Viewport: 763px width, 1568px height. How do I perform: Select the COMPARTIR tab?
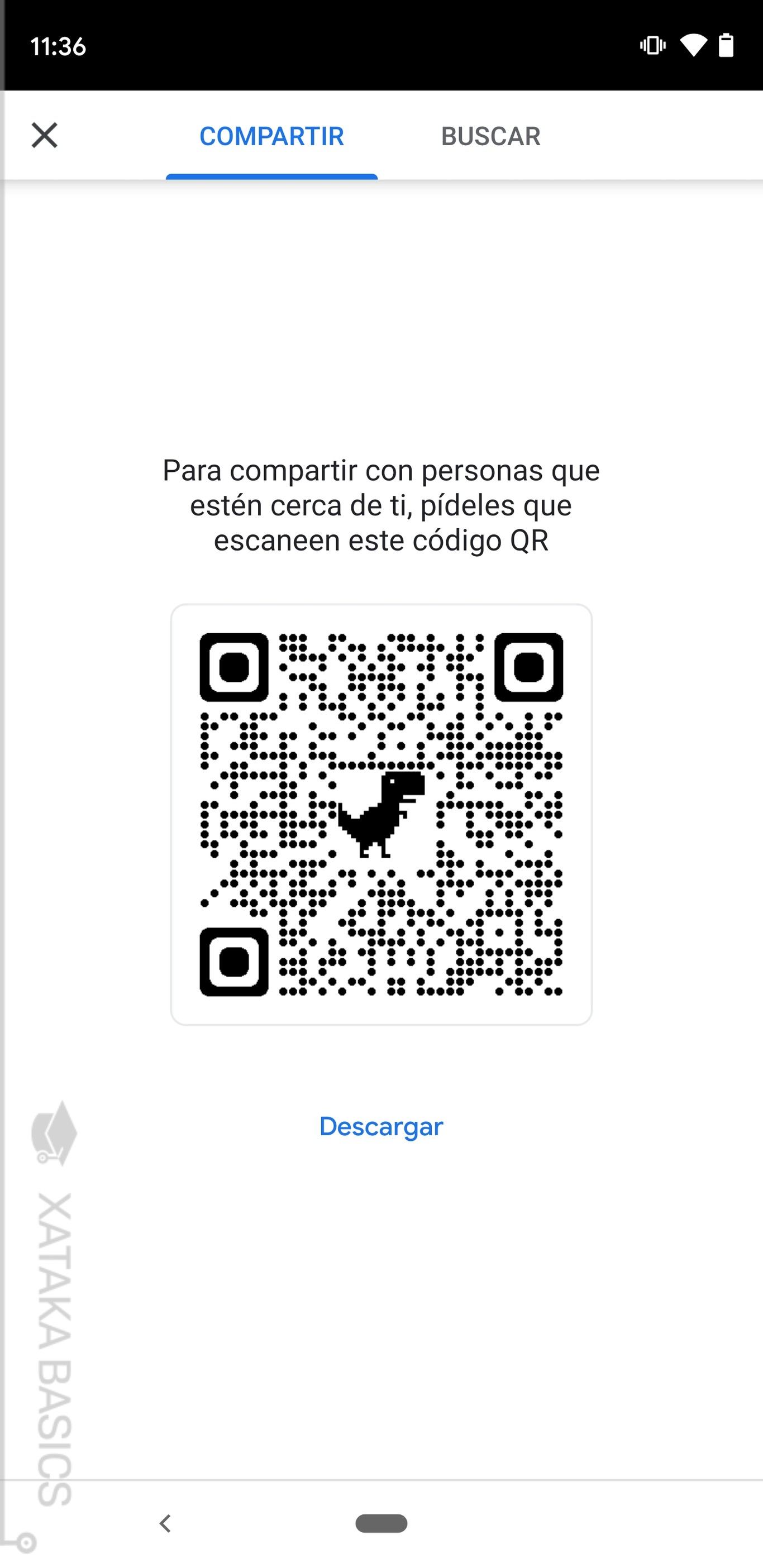[272, 136]
